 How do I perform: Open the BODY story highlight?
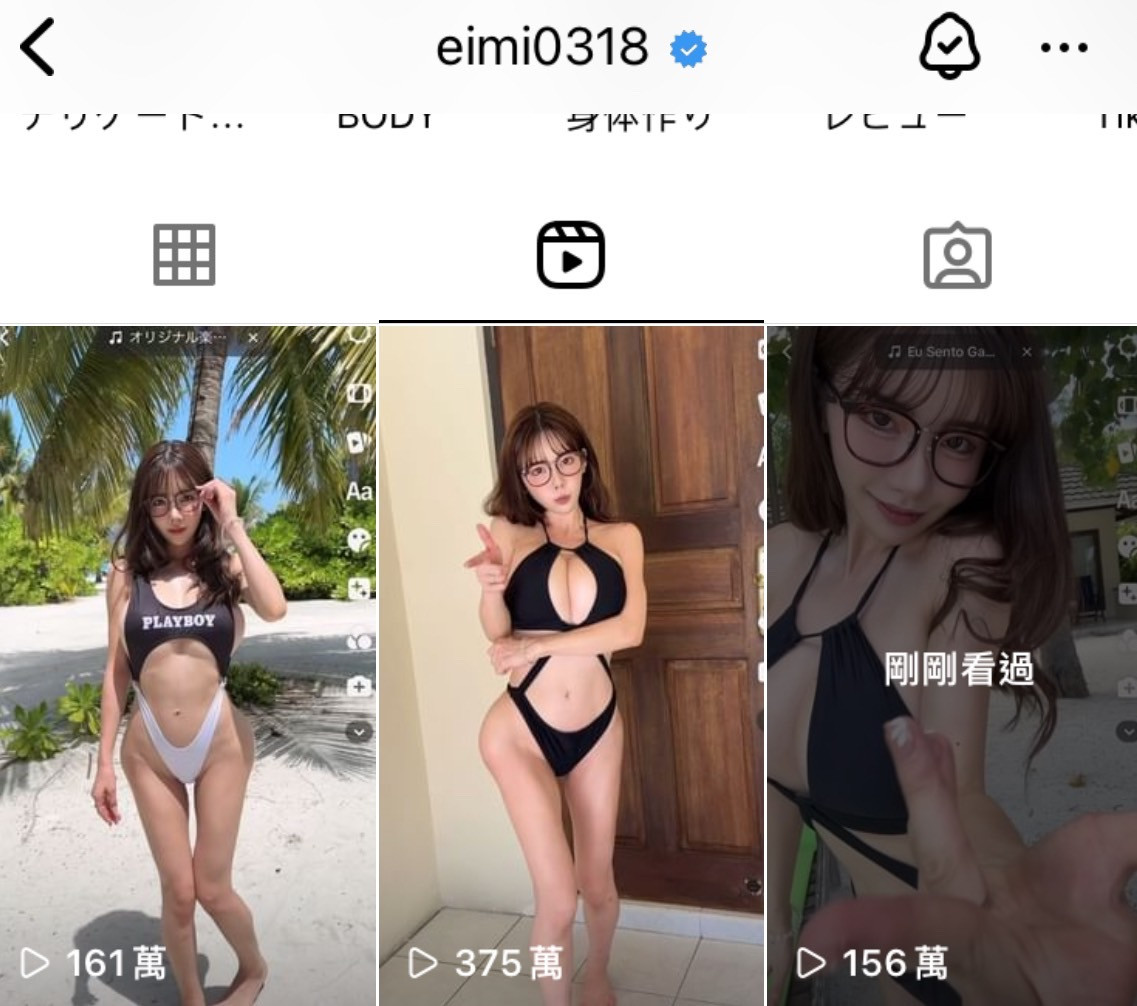click(x=386, y=118)
